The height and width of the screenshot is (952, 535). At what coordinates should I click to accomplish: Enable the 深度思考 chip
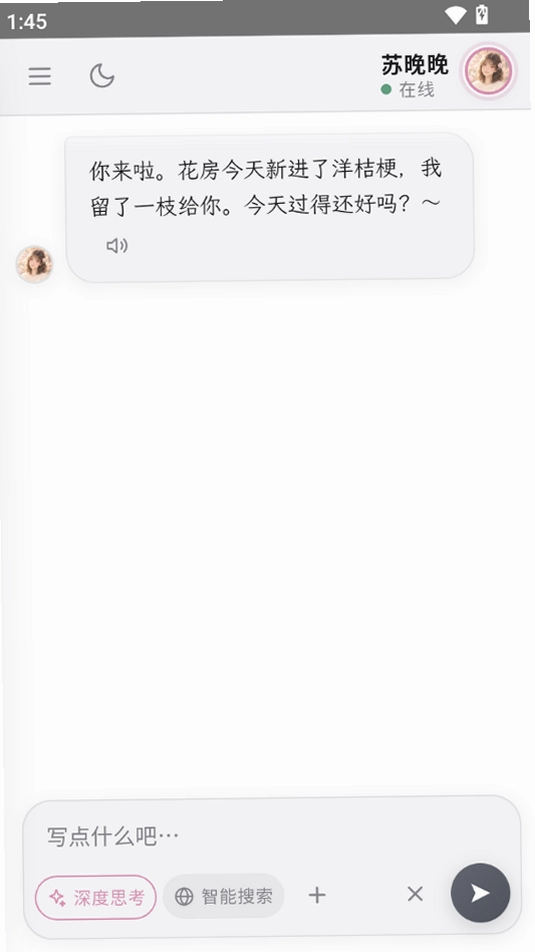96,897
